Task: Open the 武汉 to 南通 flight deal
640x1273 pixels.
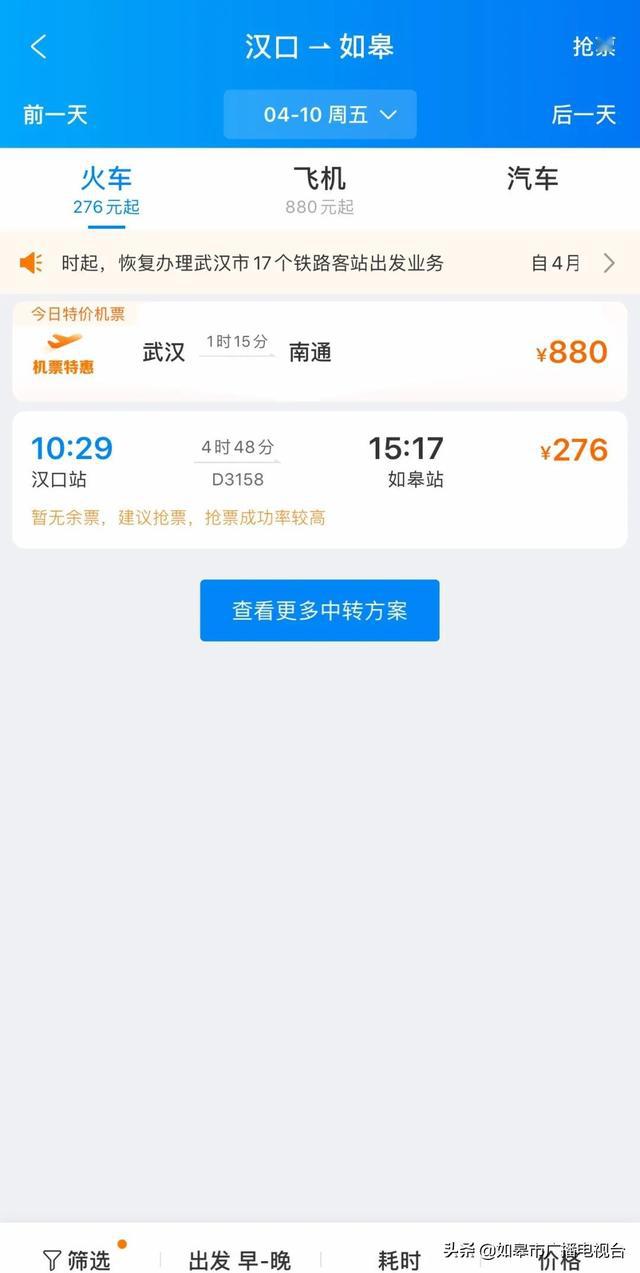Action: [x=320, y=352]
